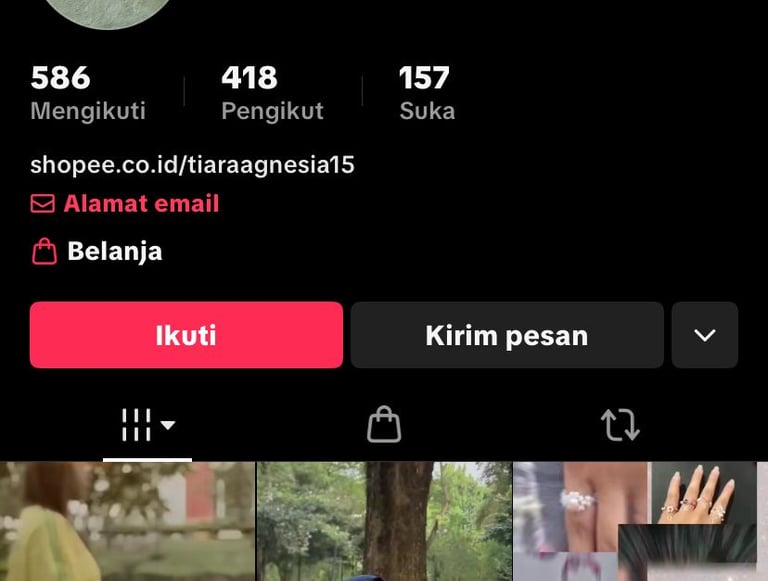Open Kirim pesan to message user
Viewport: 768px width, 581px height.
tap(507, 335)
